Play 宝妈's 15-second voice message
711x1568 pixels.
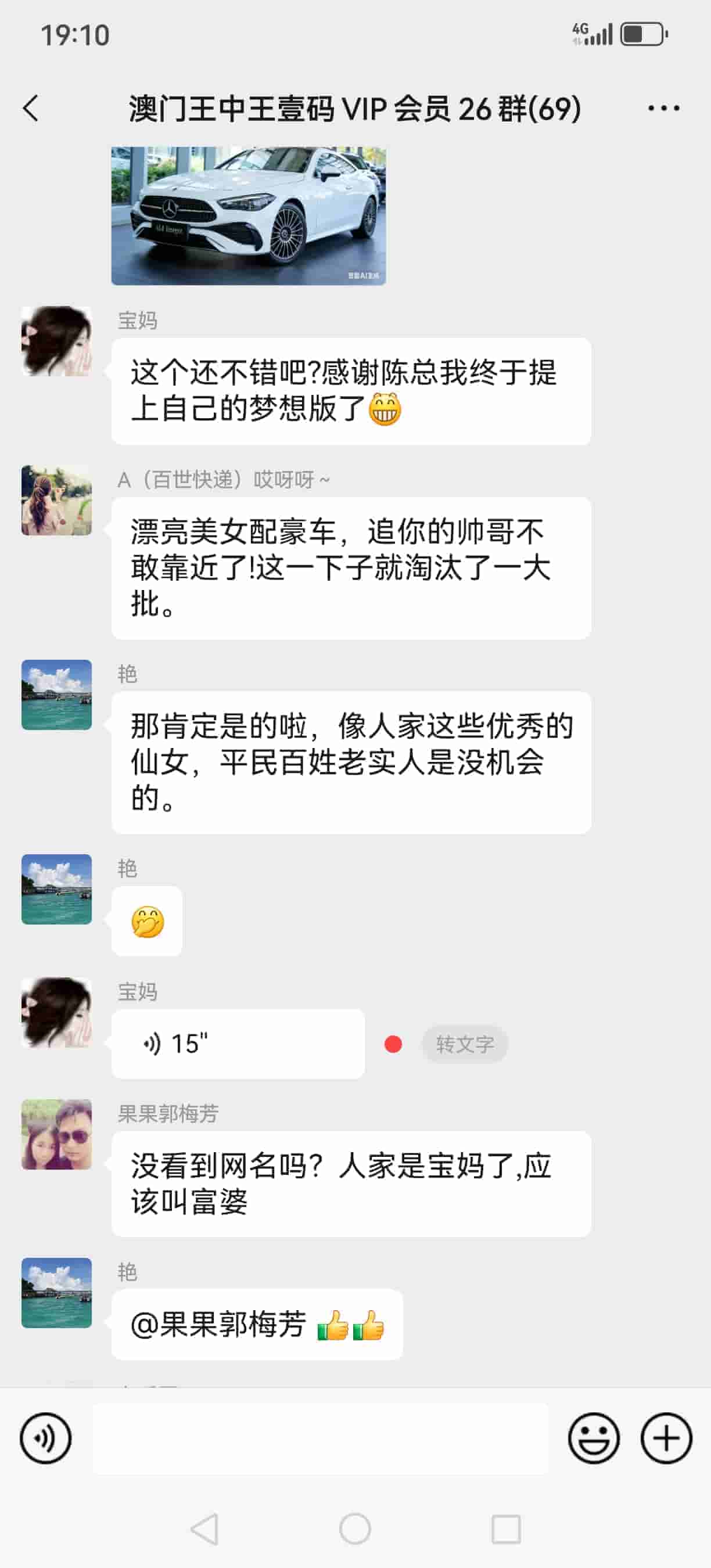point(238,1044)
